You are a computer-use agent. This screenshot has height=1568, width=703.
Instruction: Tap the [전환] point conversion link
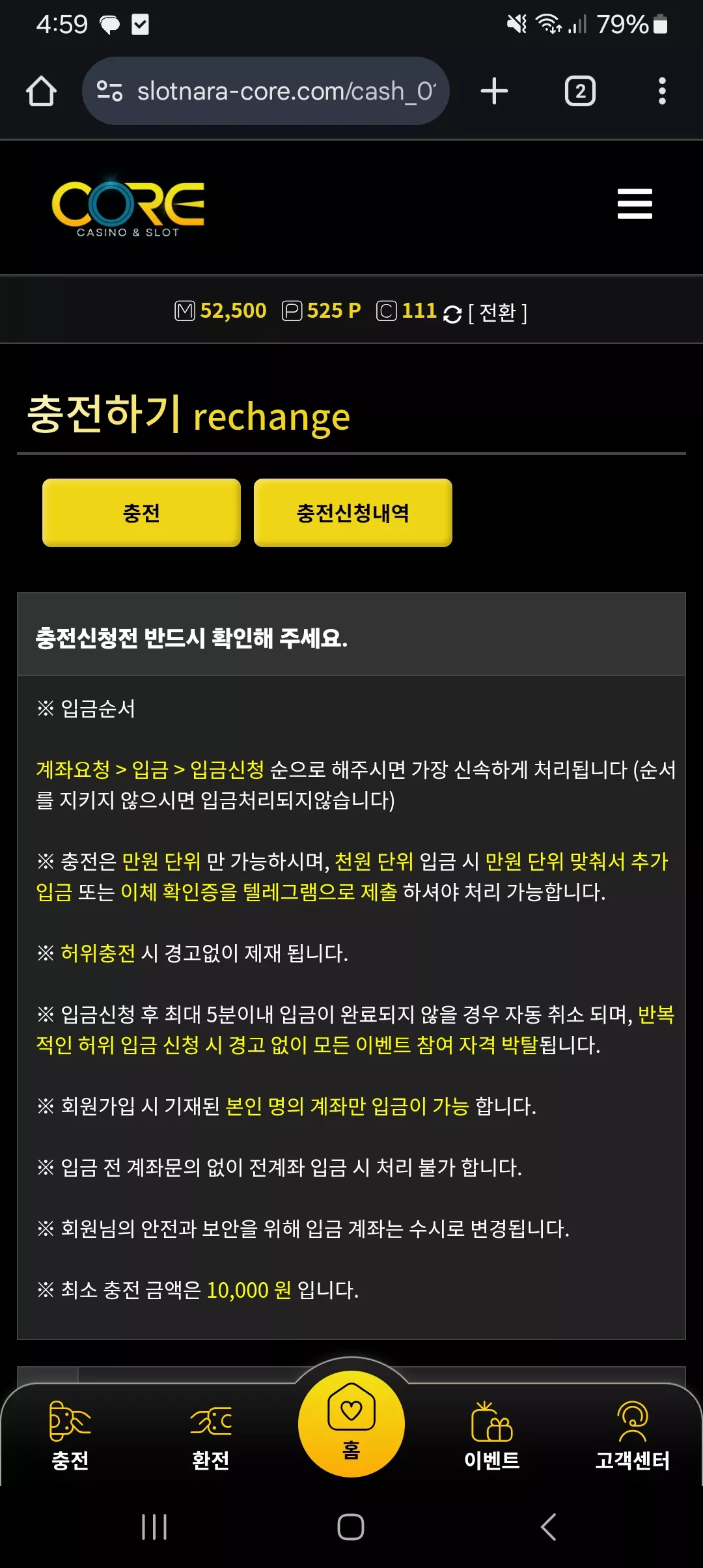(498, 313)
